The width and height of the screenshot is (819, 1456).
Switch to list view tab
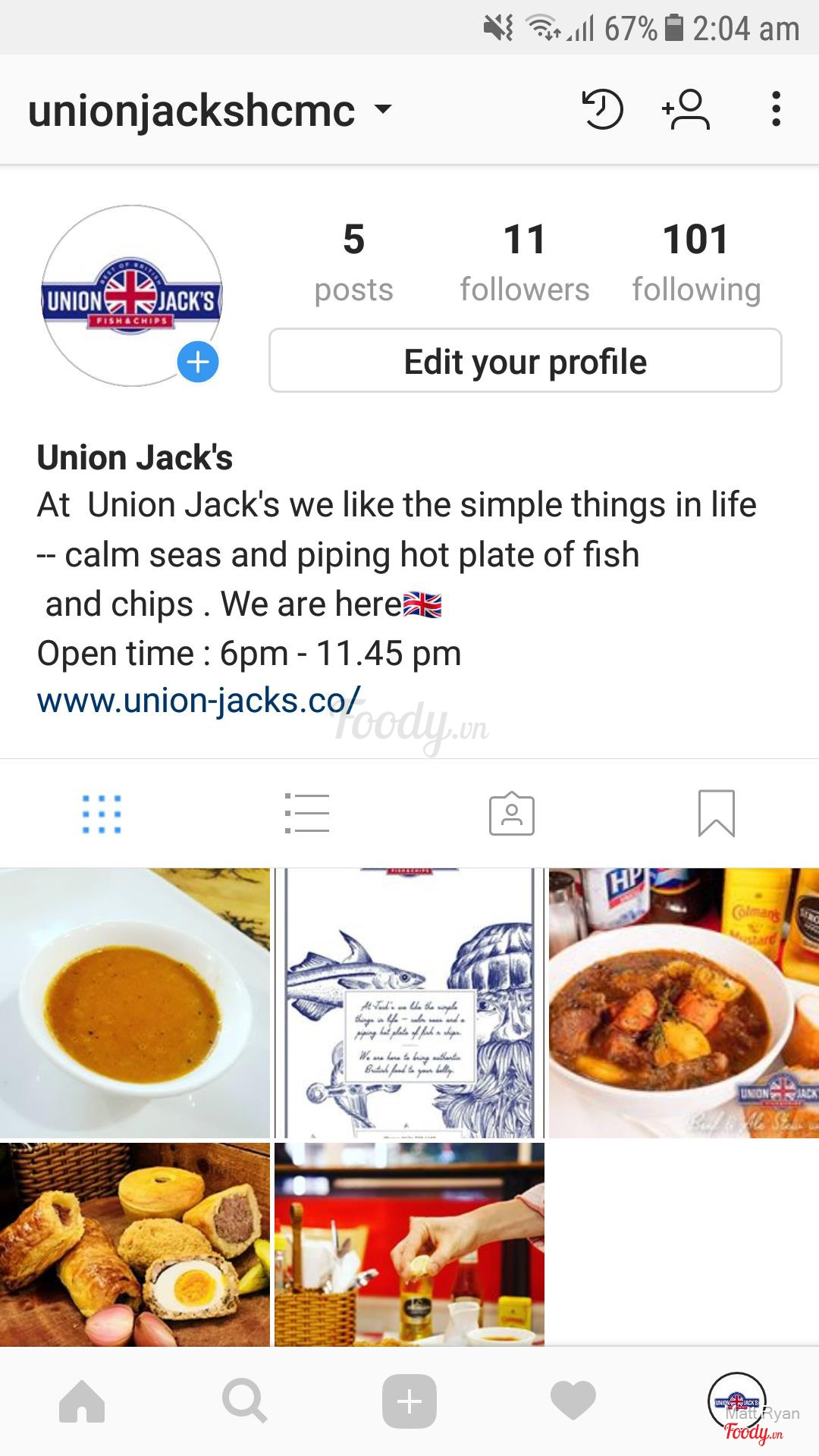click(x=306, y=814)
